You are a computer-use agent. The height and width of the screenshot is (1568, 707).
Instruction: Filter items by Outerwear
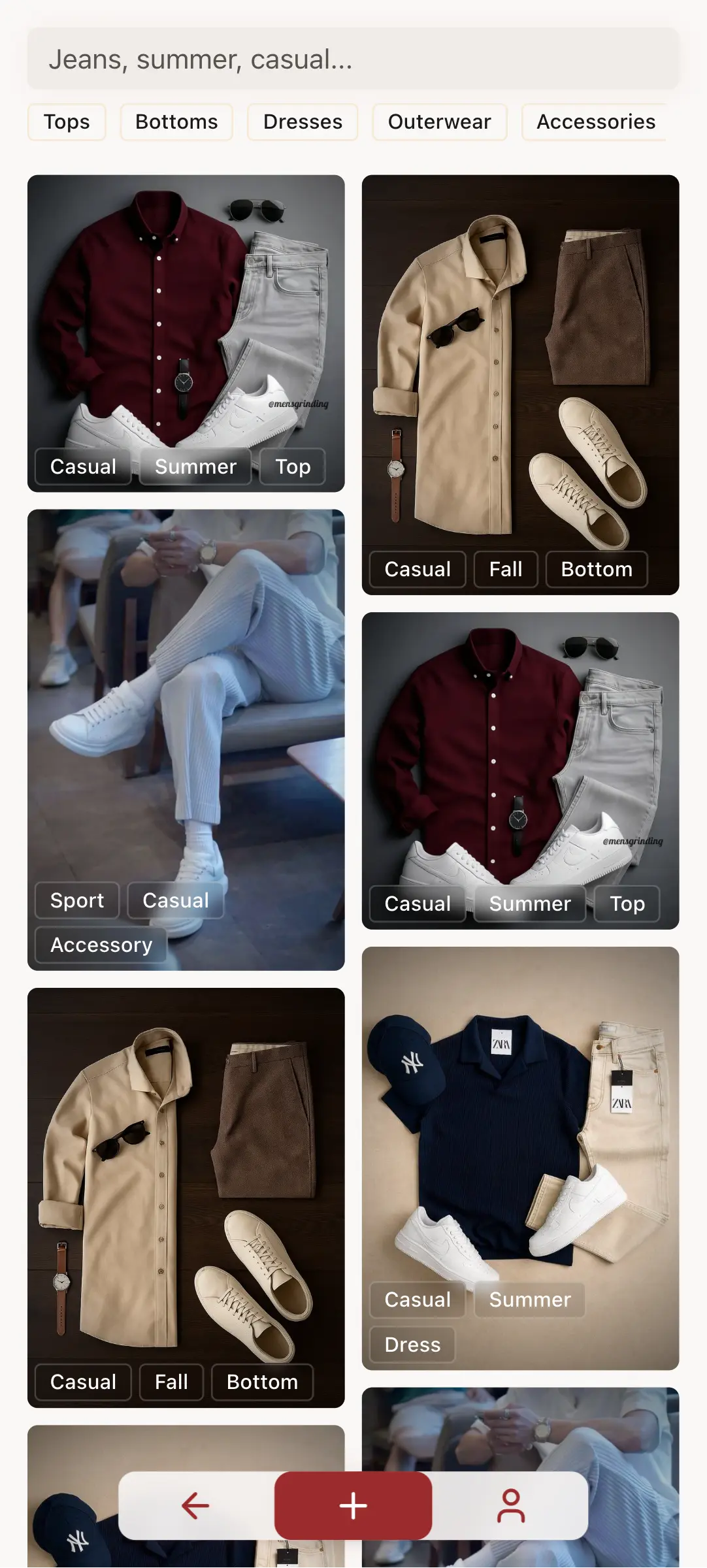click(x=439, y=122)
